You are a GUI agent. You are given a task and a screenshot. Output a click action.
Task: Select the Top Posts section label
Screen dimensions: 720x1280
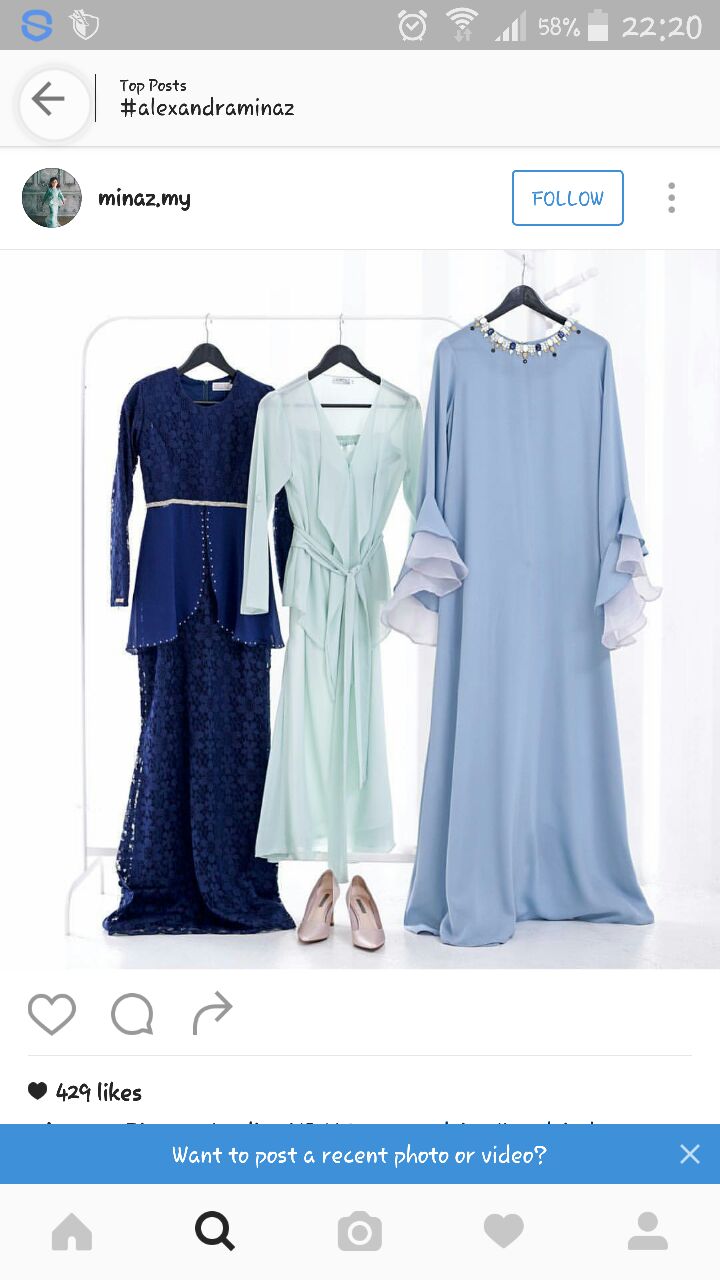152,86
